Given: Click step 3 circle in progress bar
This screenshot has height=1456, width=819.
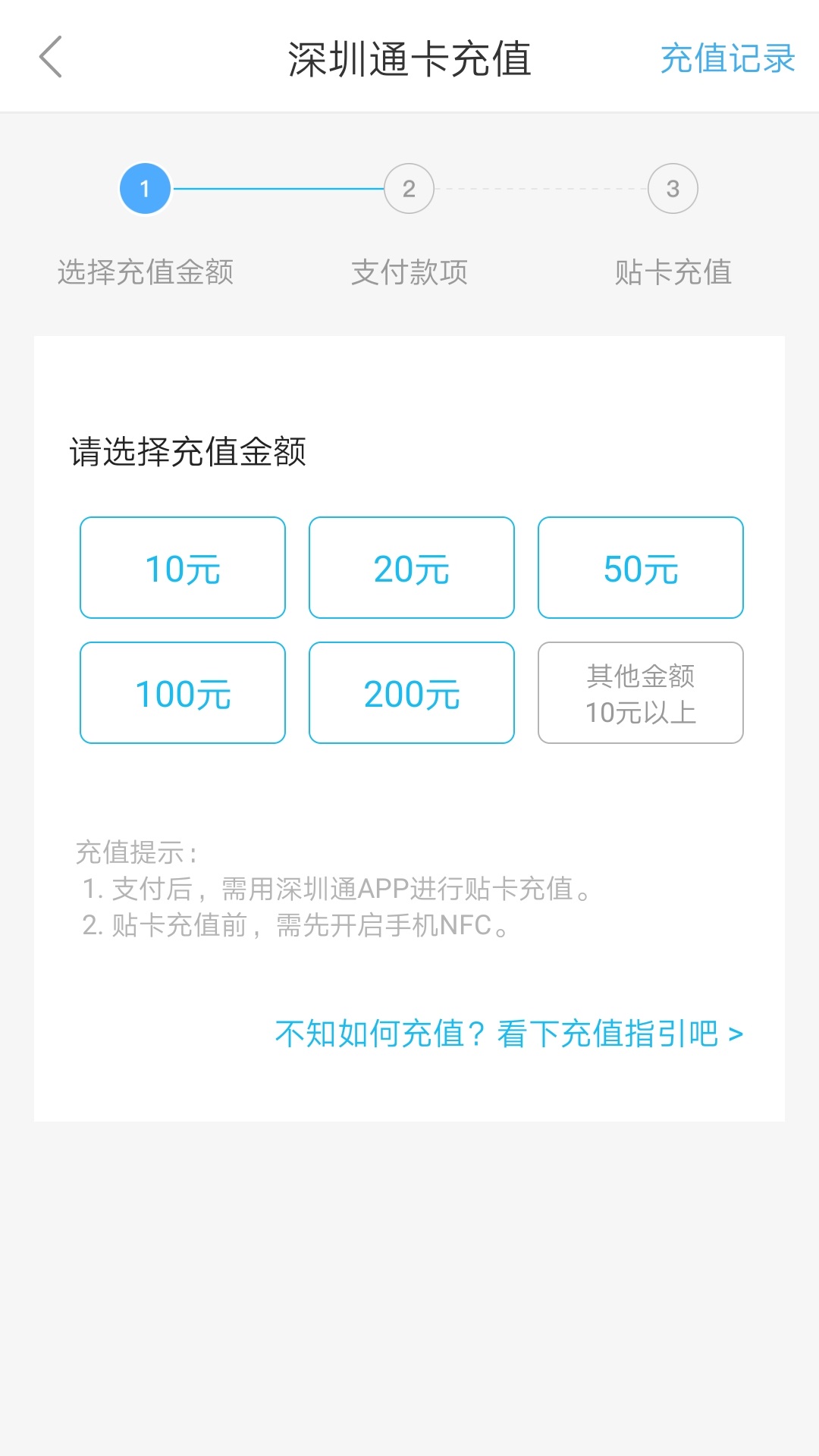Looking at the screenshot, I should click(673, 189).
